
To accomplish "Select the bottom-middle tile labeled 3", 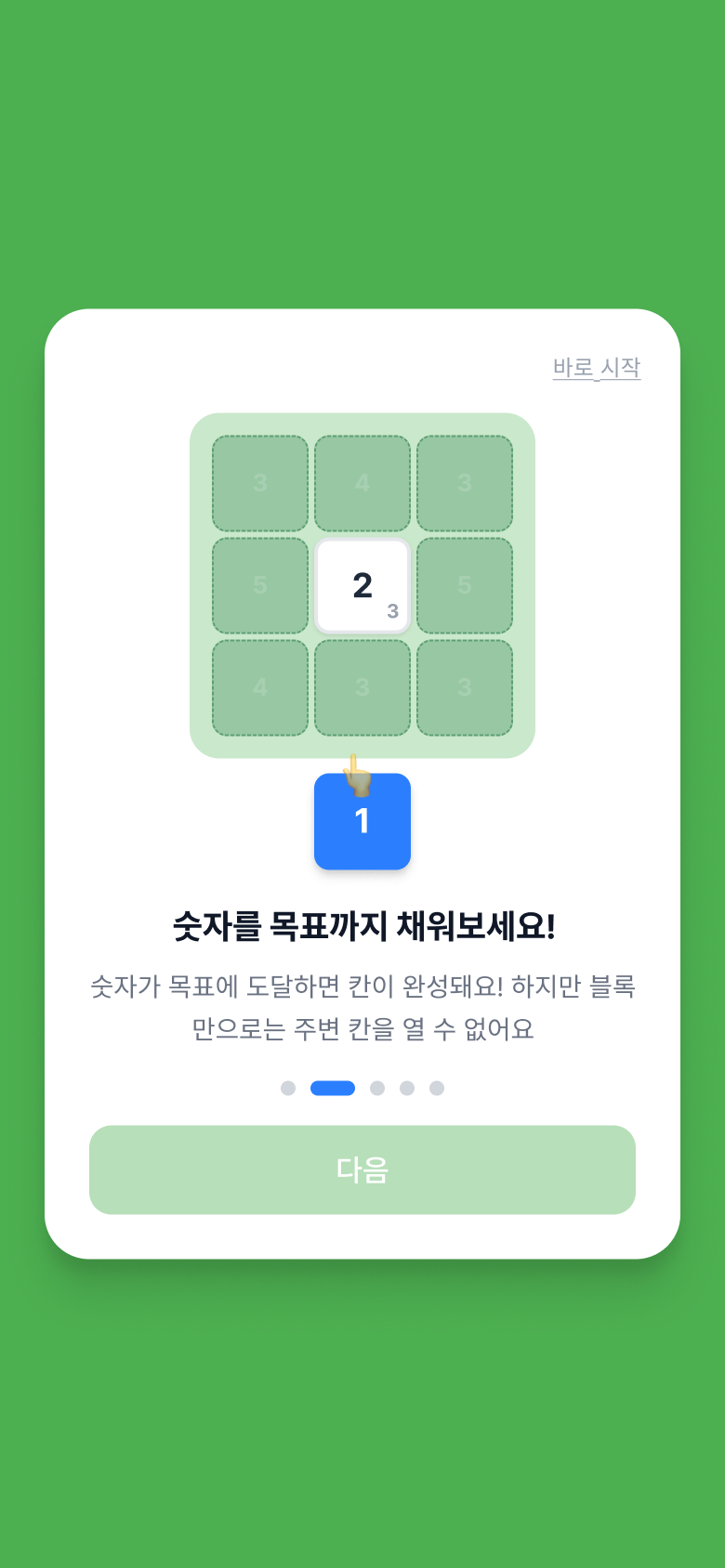I will (x=362, y=688).
